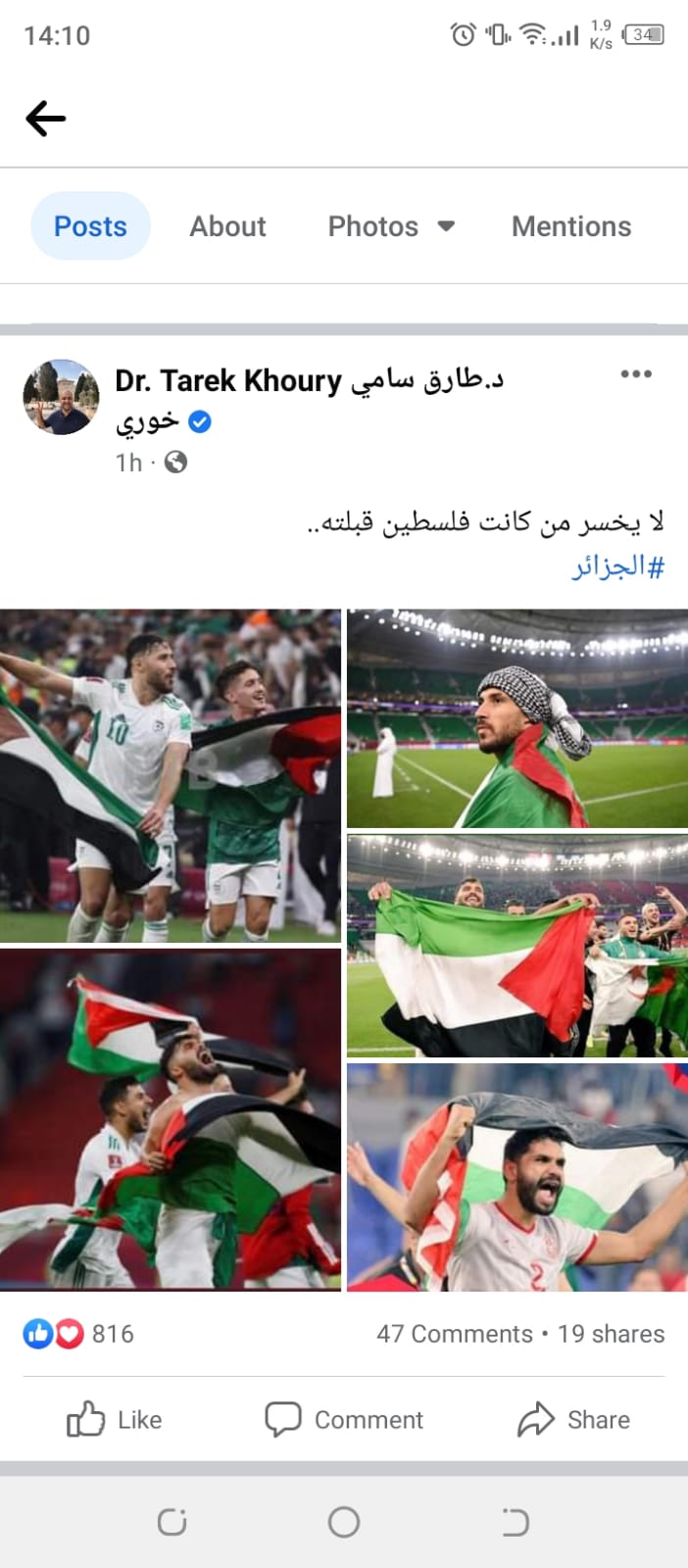Like Dr. Tarek Khoury's post
Viewport: 688px width, 1568px height.
115,1420
